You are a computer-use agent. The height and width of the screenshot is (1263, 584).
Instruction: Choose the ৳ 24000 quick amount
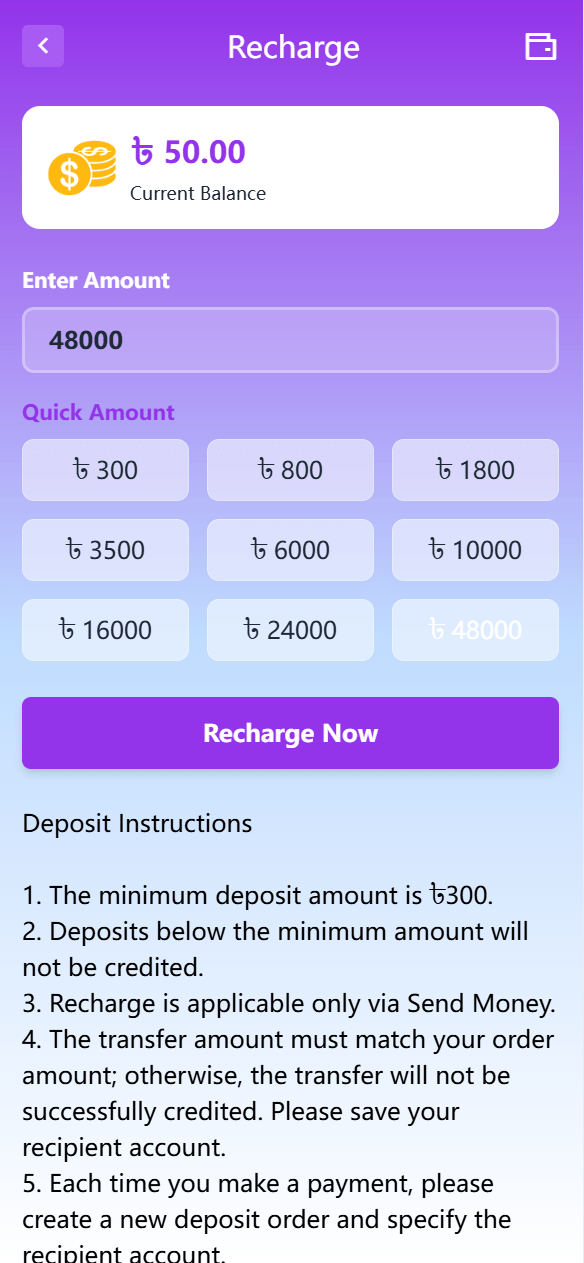pyautogui.click(x=290, y=630)
